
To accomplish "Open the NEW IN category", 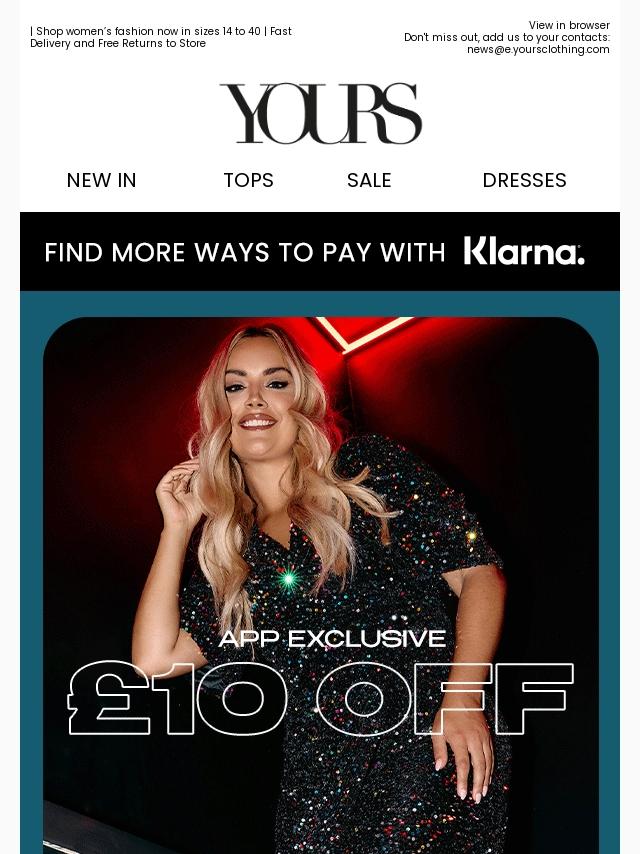I will coord(101,180).
